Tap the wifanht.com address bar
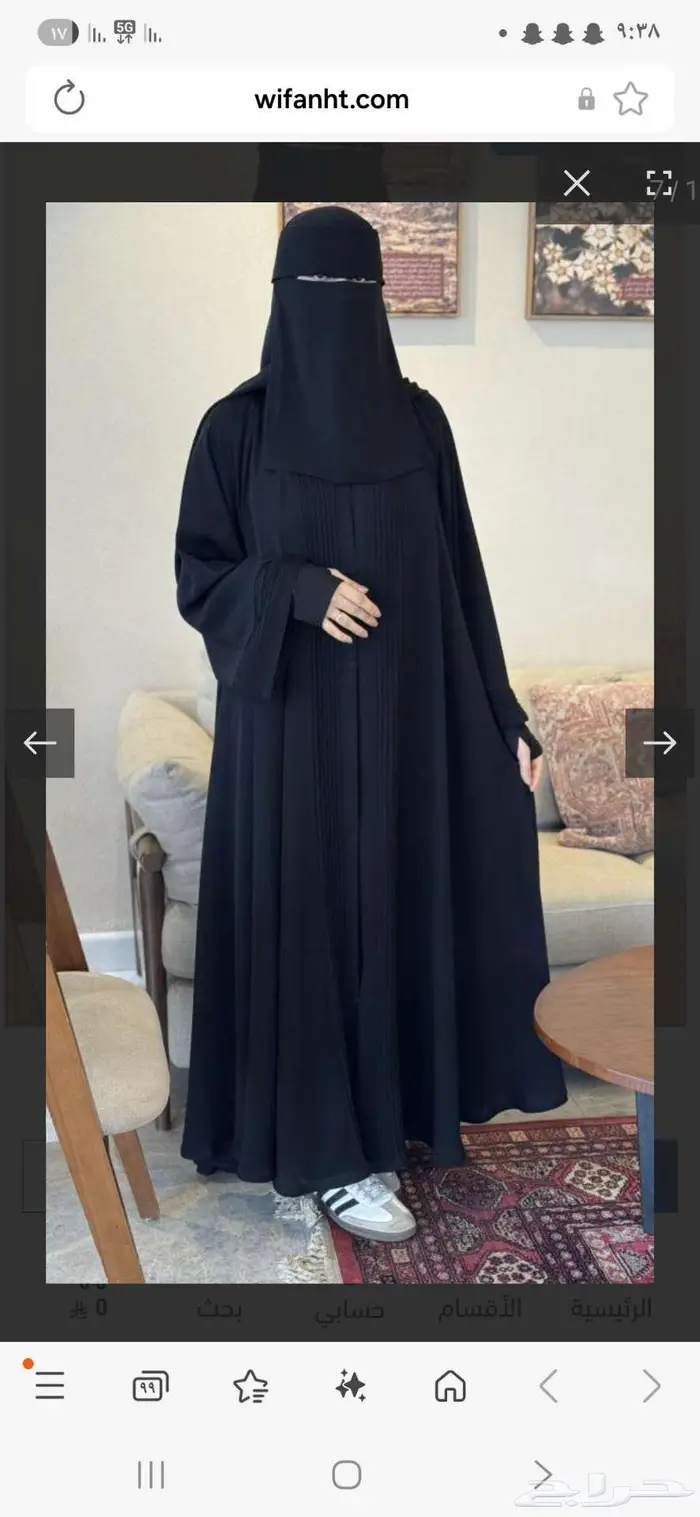The width and height of the screenshot is (700, 1517). tap(331, 99)
